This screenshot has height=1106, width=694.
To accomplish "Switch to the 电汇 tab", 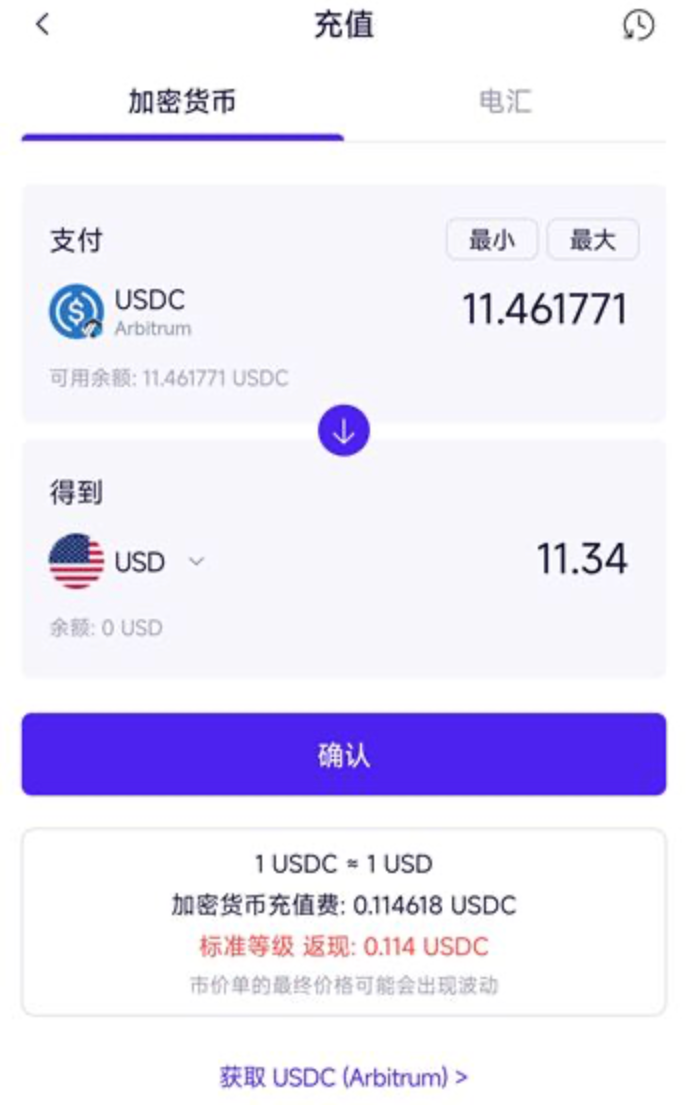I will click(505, 101).
